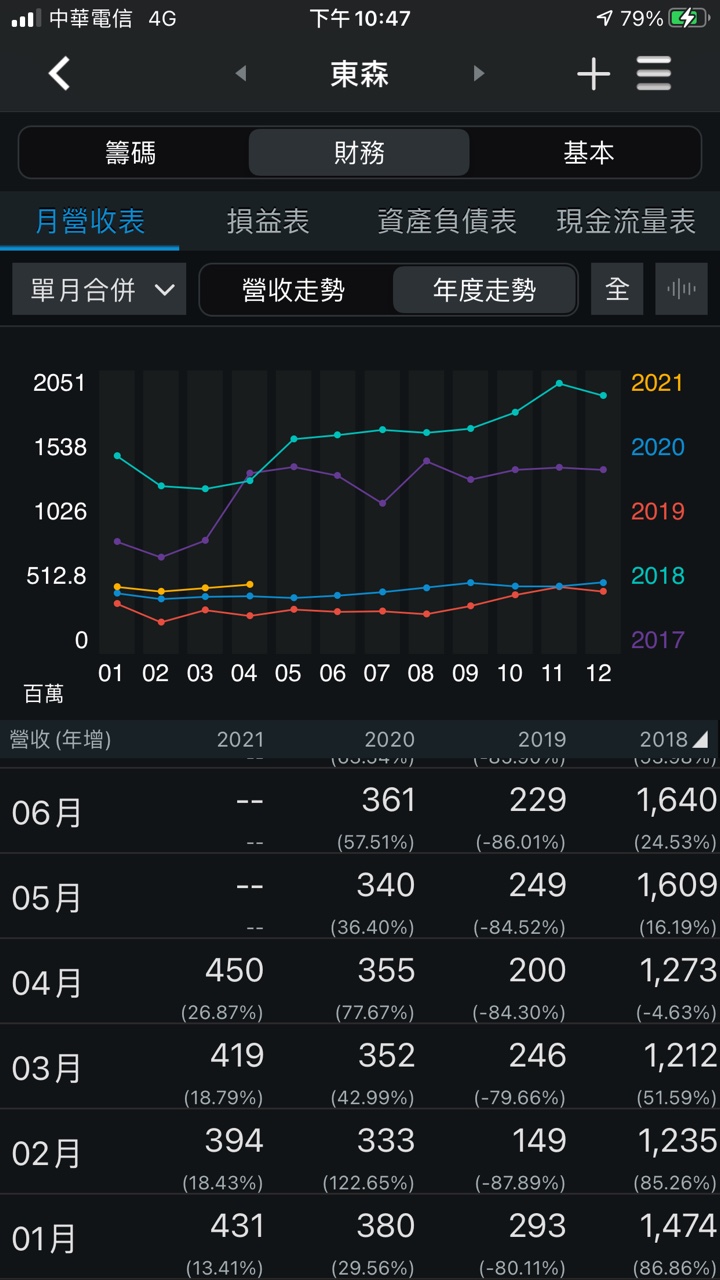Screen dimensions: 720x1280
Task: Open the 現金流量表 tab
Action: [x=626, y=221]
